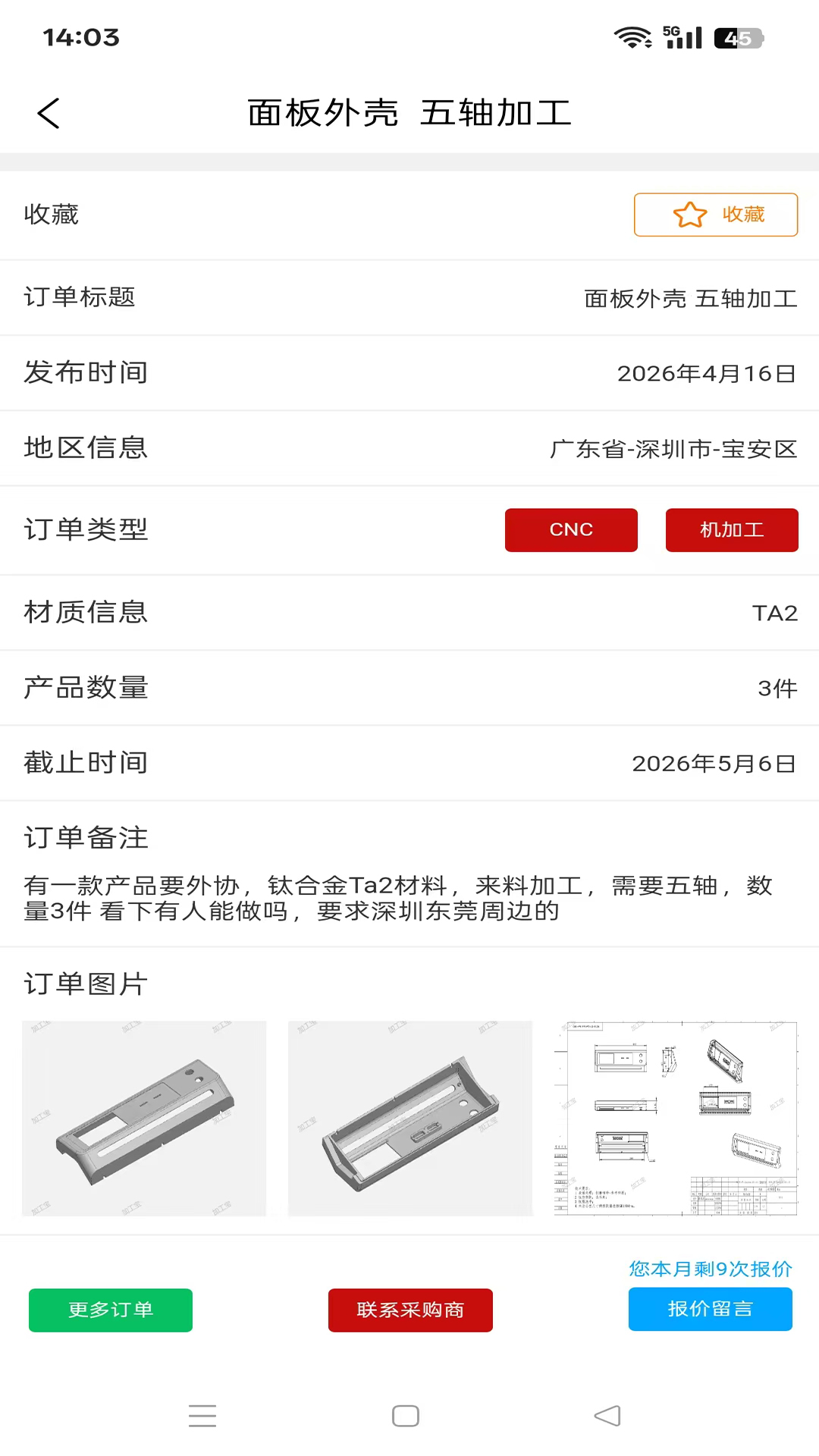The width and height of the screenshot is (819, 1456).
Task: Tap 收藏 row label to expand options
Action: coord(50,215)
